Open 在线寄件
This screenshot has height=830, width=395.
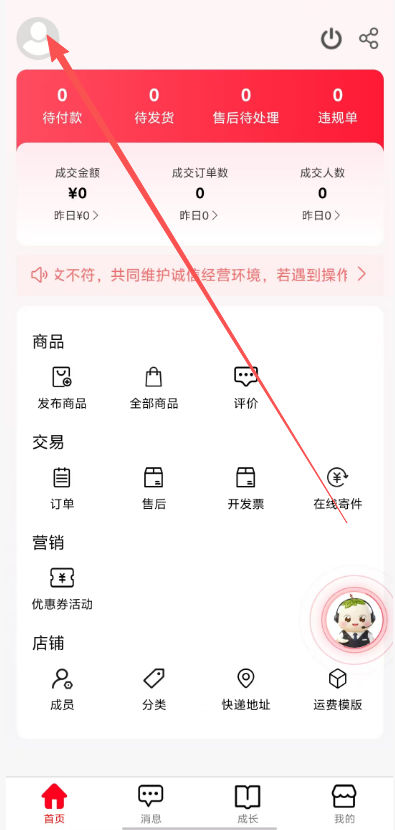[x=338, y=489]
